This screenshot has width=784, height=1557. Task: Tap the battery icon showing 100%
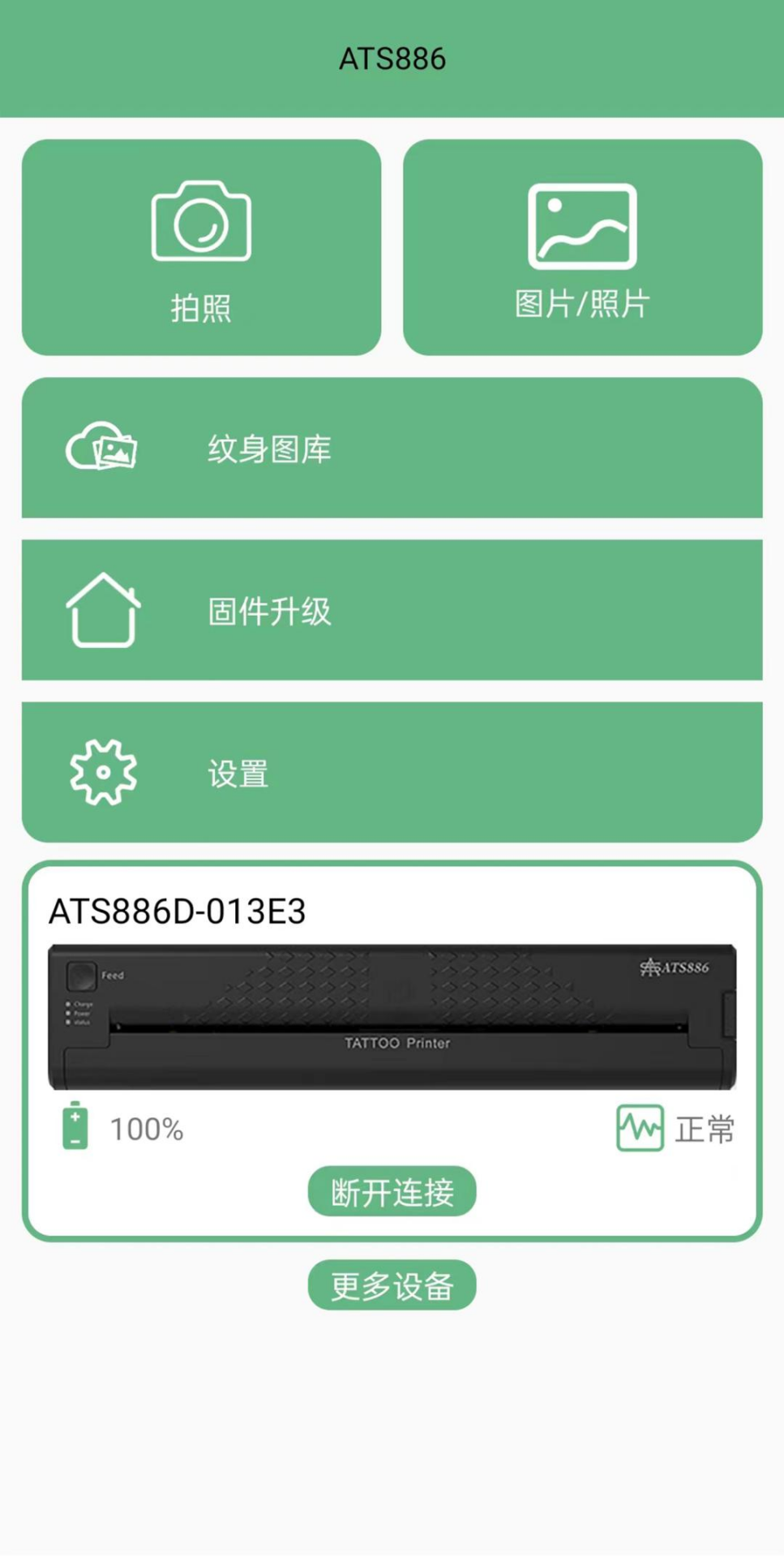[75, 1127]
